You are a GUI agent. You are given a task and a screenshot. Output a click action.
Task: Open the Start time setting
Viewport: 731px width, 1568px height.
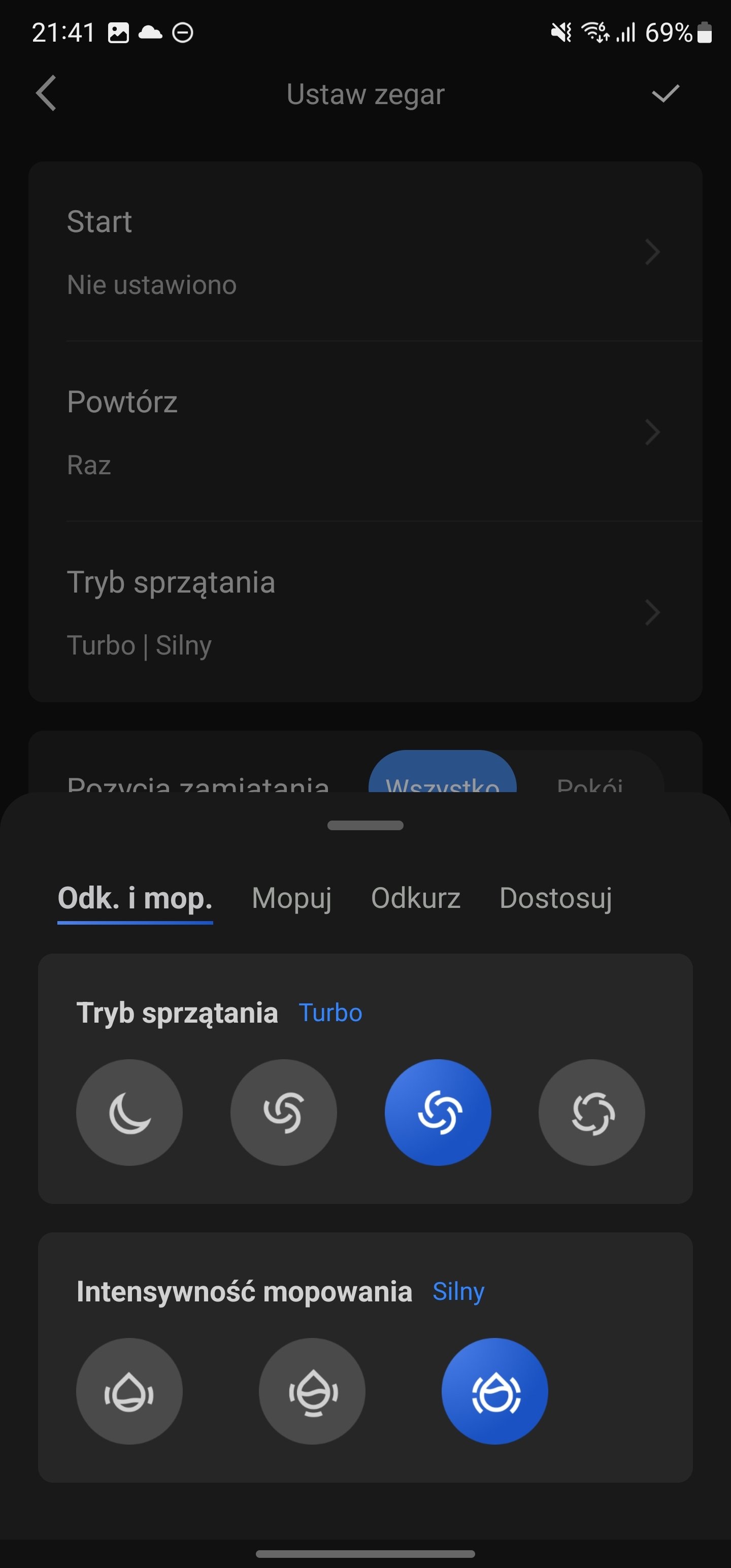365,252
